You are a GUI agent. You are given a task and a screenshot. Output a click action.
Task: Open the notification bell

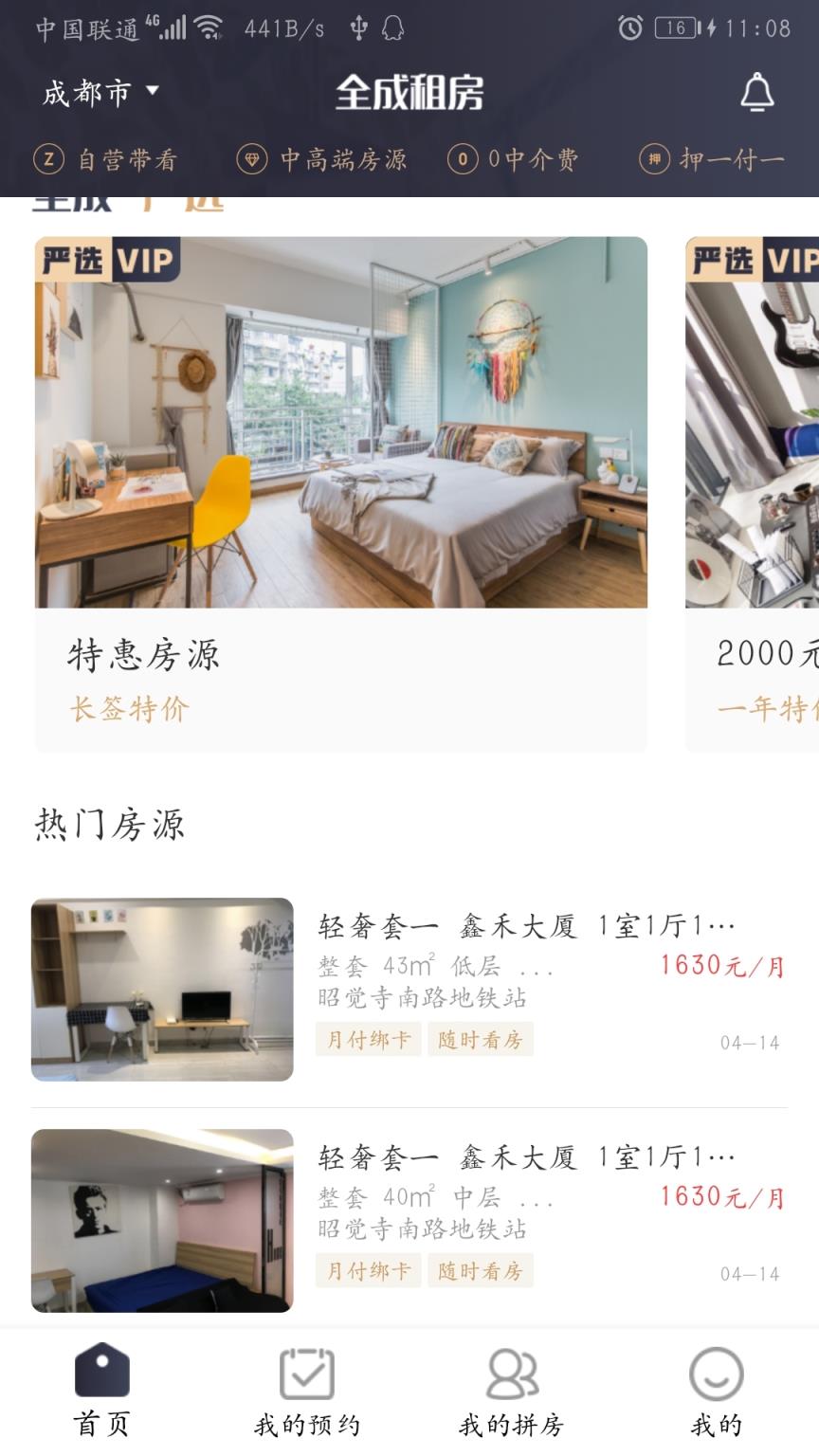[x=755, y=93]
